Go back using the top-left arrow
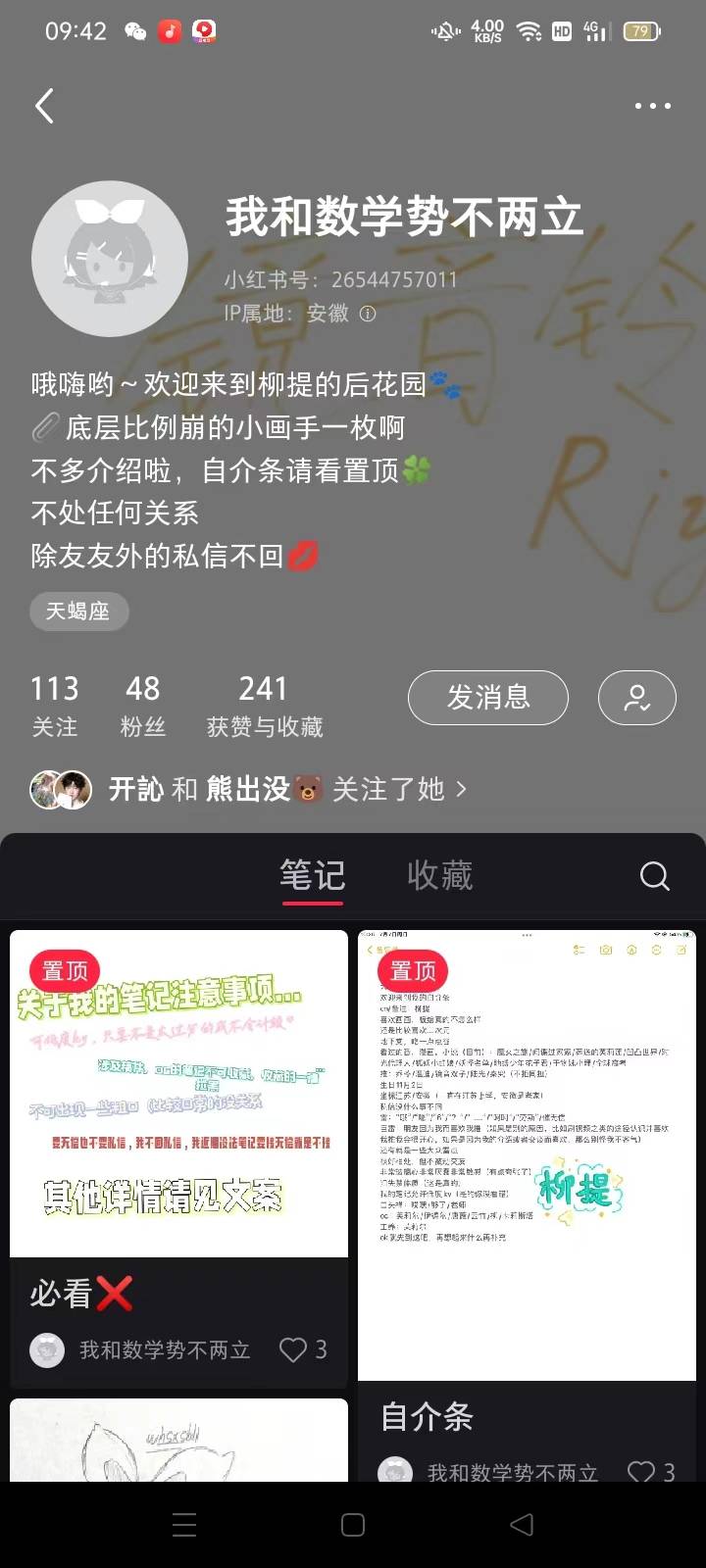The height and width of the screenshot is (1568, 706). pos(44,106)
